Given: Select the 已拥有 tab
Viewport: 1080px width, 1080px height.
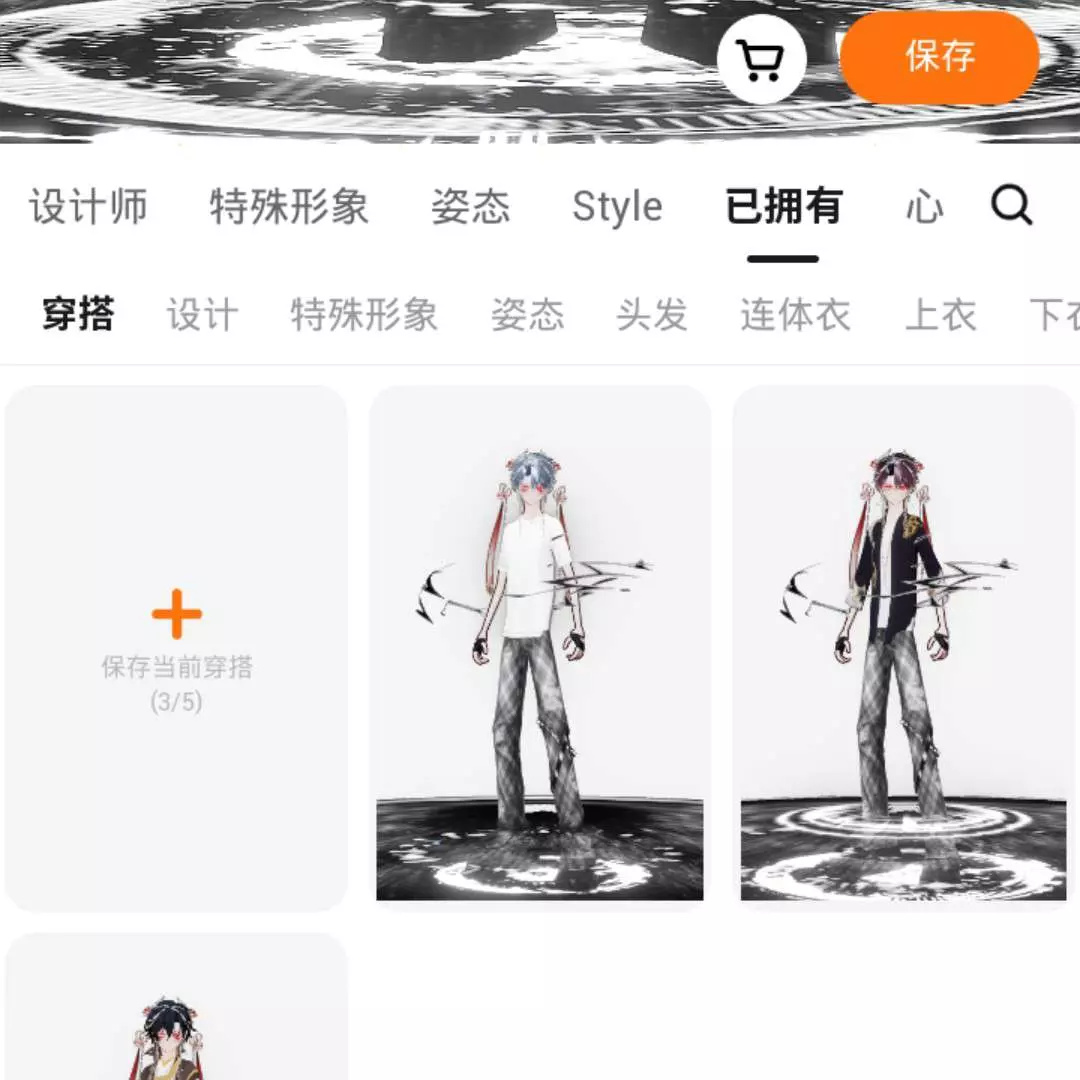Looking at the screenshot, I should pos(783,207).
